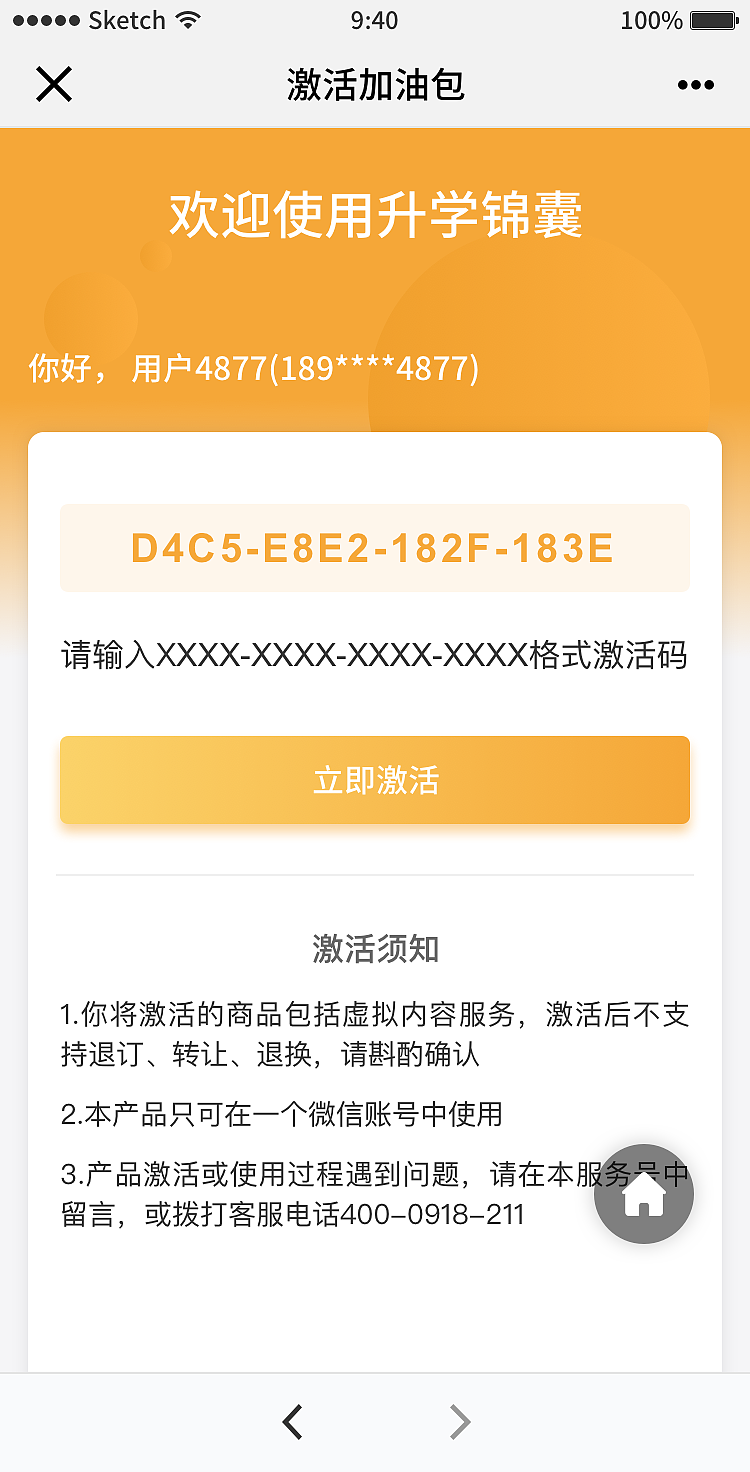Tap the gray home floating icon
Image resolution: width=750 pixels, height=1472 pixels.
tap(643, 1195)
